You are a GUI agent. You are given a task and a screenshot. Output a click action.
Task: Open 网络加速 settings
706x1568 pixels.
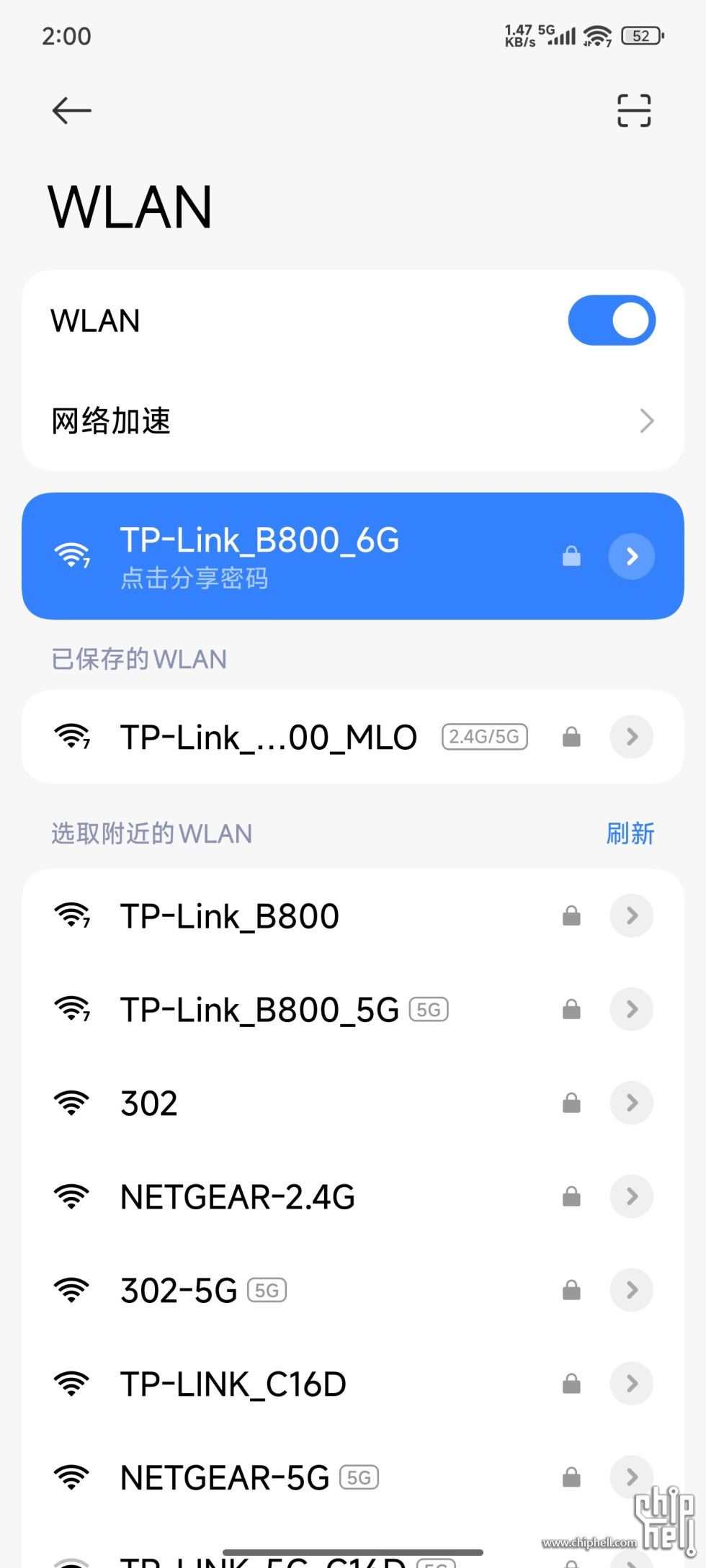coord(353,421)
